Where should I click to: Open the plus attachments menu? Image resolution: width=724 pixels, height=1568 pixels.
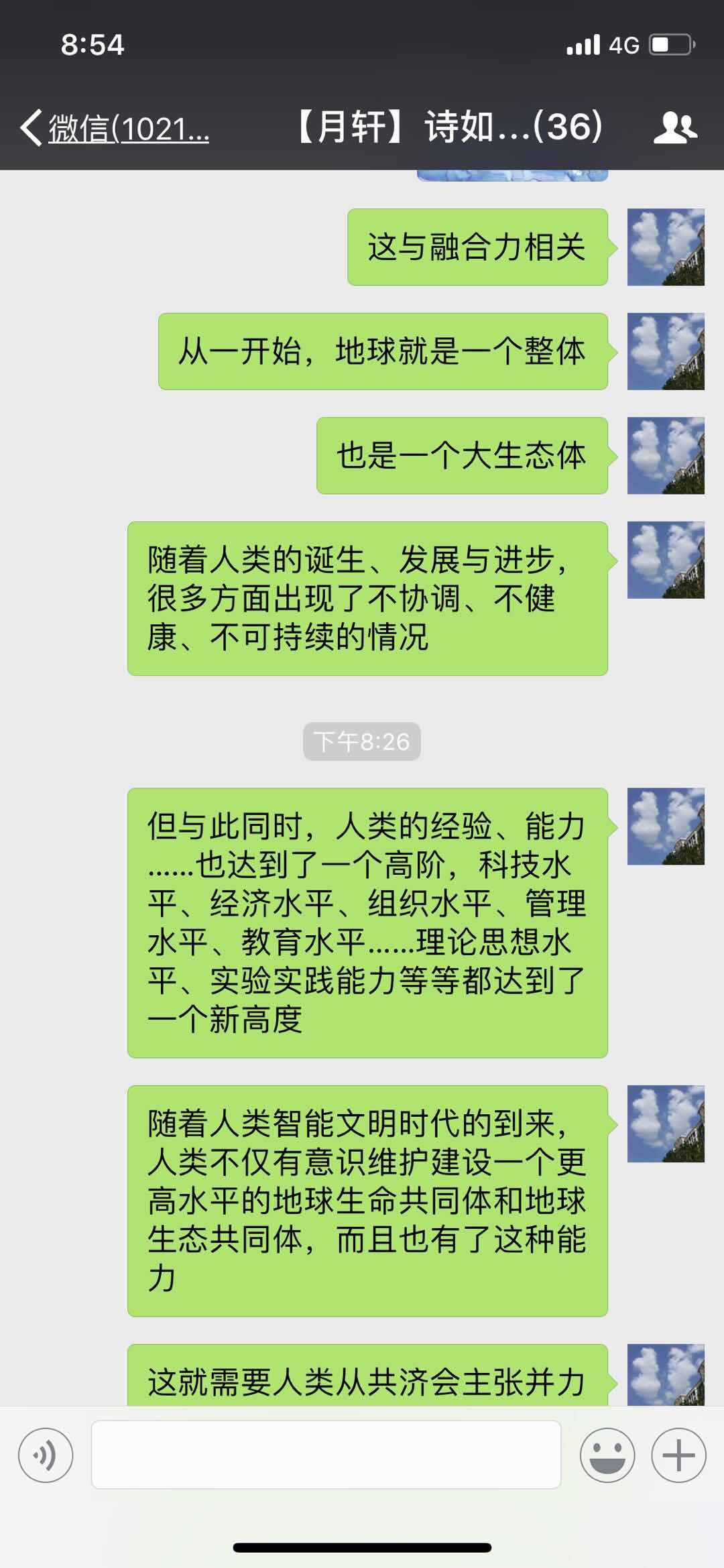click(678, 1455)
